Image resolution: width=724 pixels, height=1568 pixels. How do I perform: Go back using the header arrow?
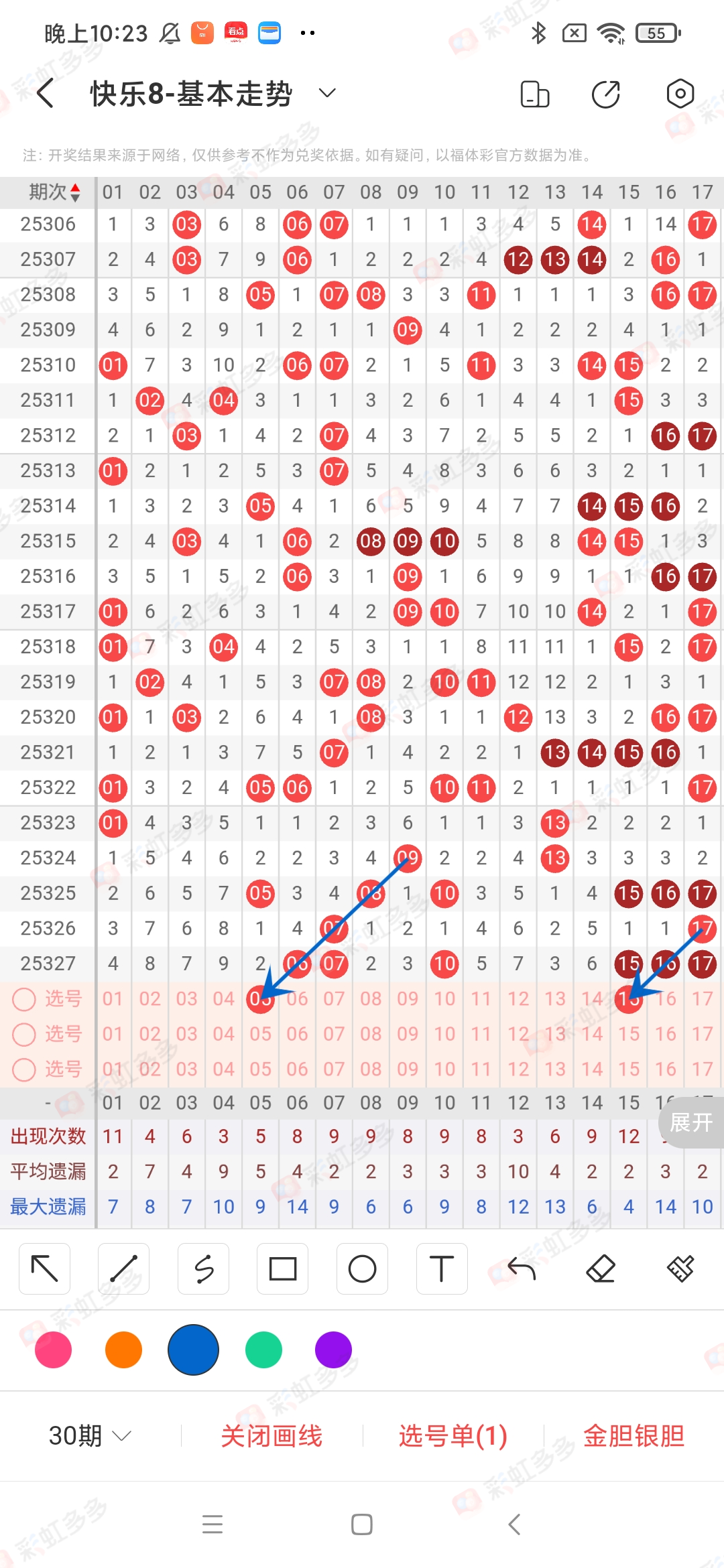pos(46,93)
